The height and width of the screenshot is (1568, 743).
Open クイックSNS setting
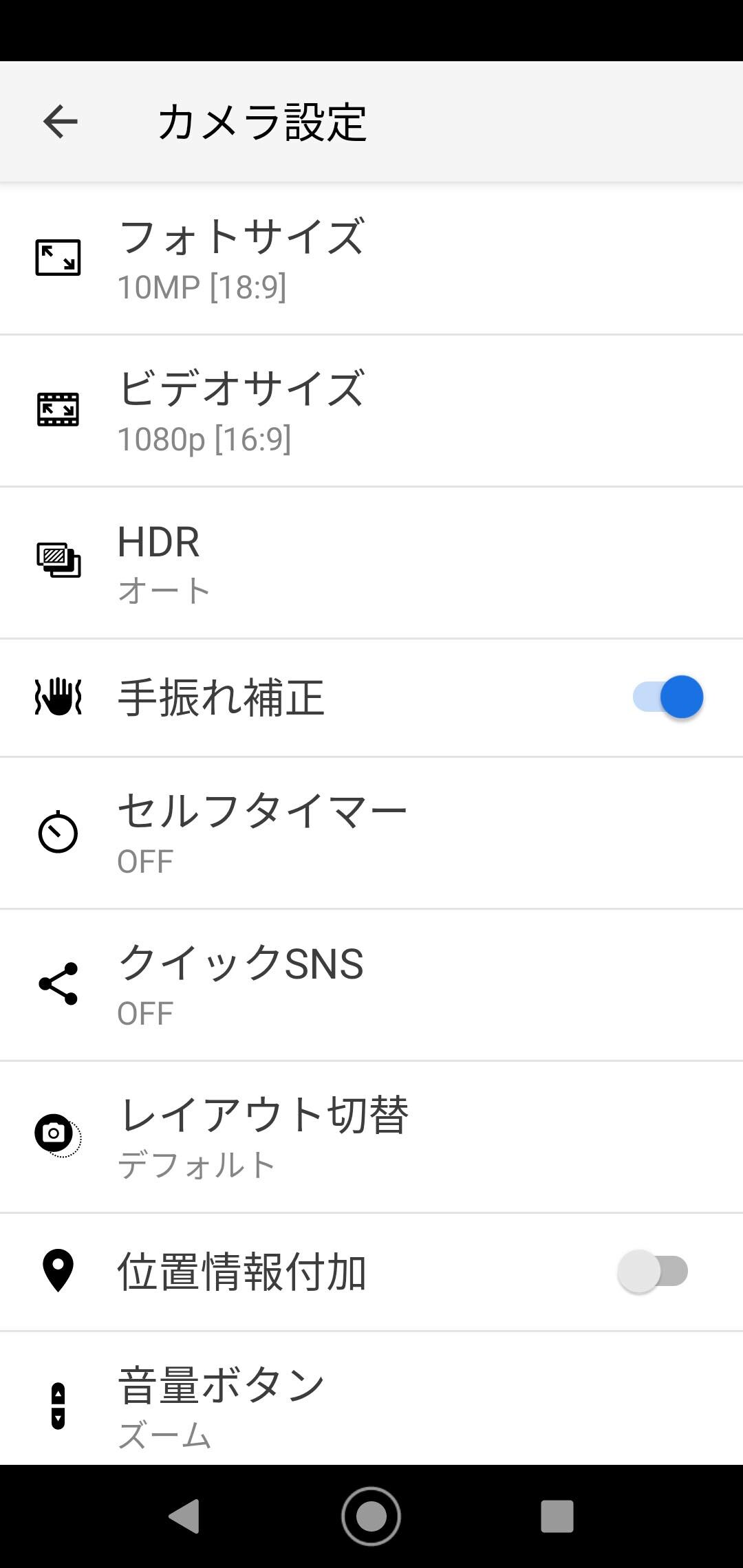(241, 985)
